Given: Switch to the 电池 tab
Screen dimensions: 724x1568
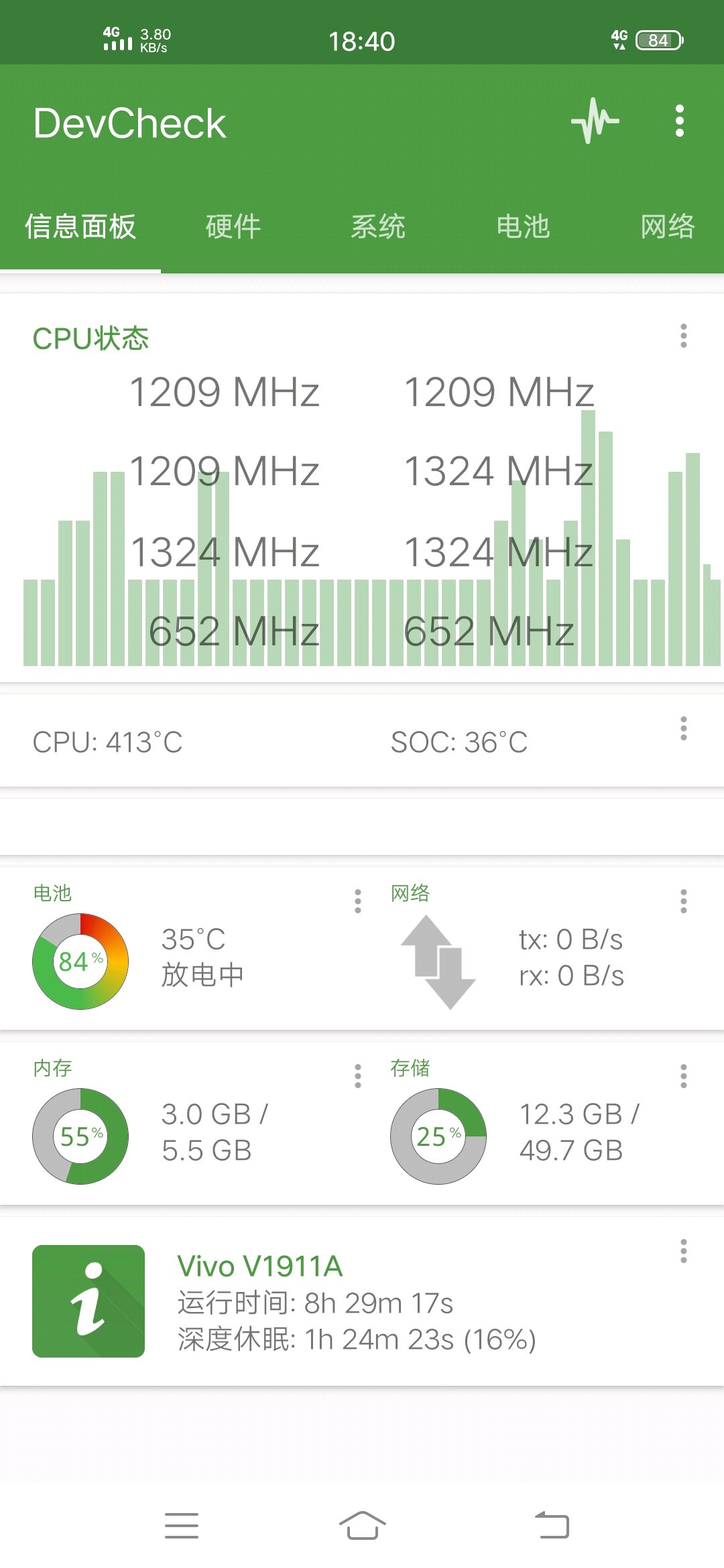Looking at the screenshot, I should point(523,226).
